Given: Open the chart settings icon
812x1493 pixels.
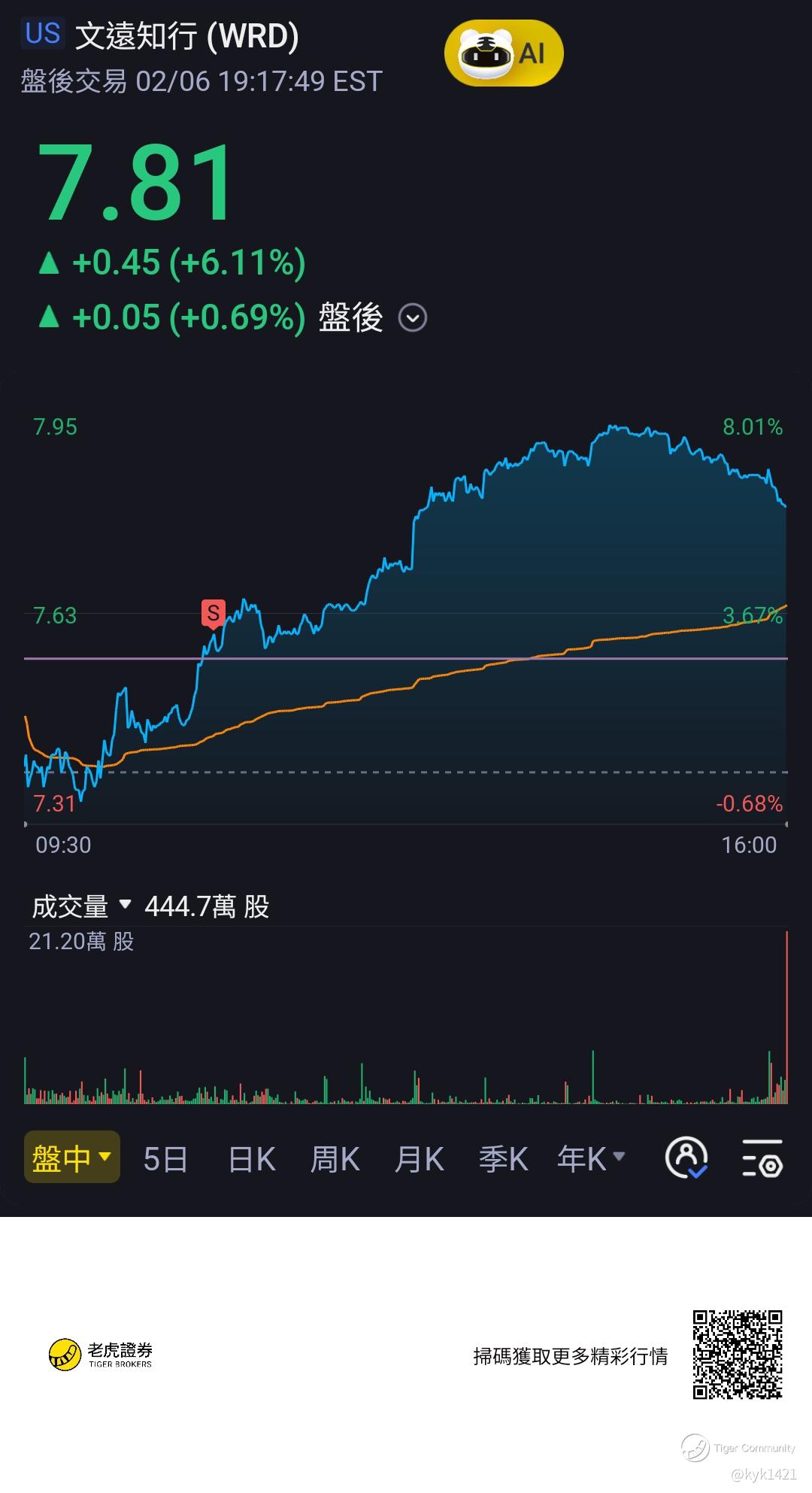Looking at the screenshot, I should [762, 1158].
